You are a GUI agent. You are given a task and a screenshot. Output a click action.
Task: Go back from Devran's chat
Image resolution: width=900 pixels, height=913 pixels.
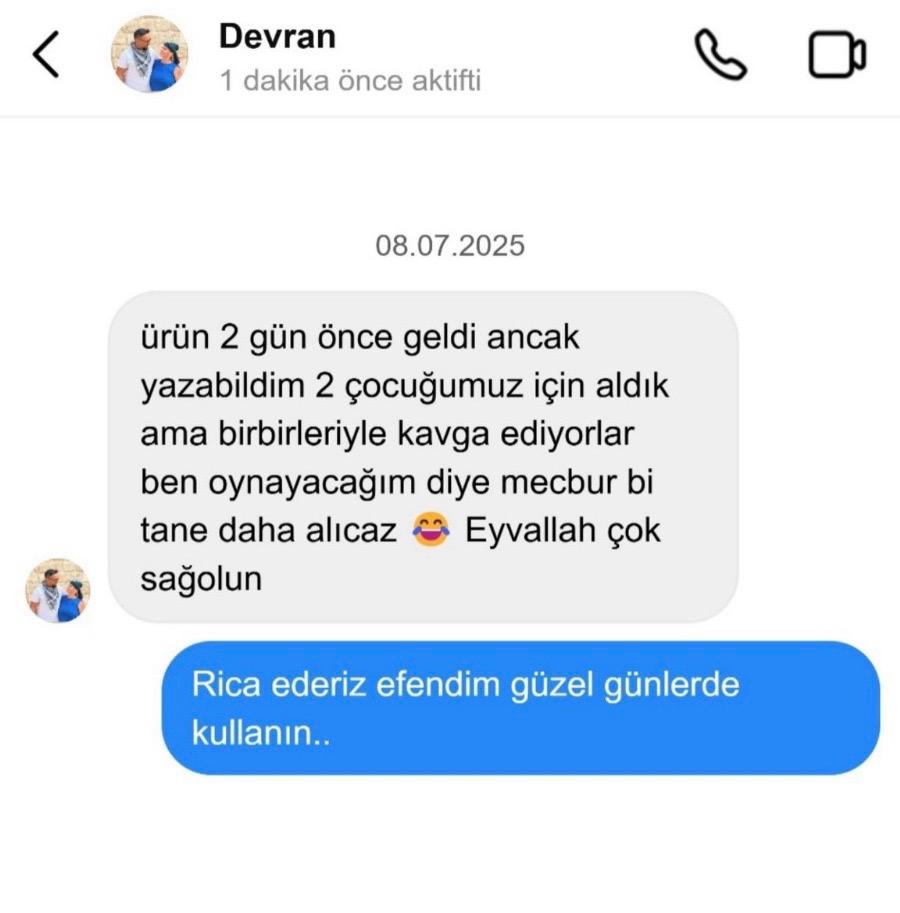pyautogui.click(x=46, y=55)
